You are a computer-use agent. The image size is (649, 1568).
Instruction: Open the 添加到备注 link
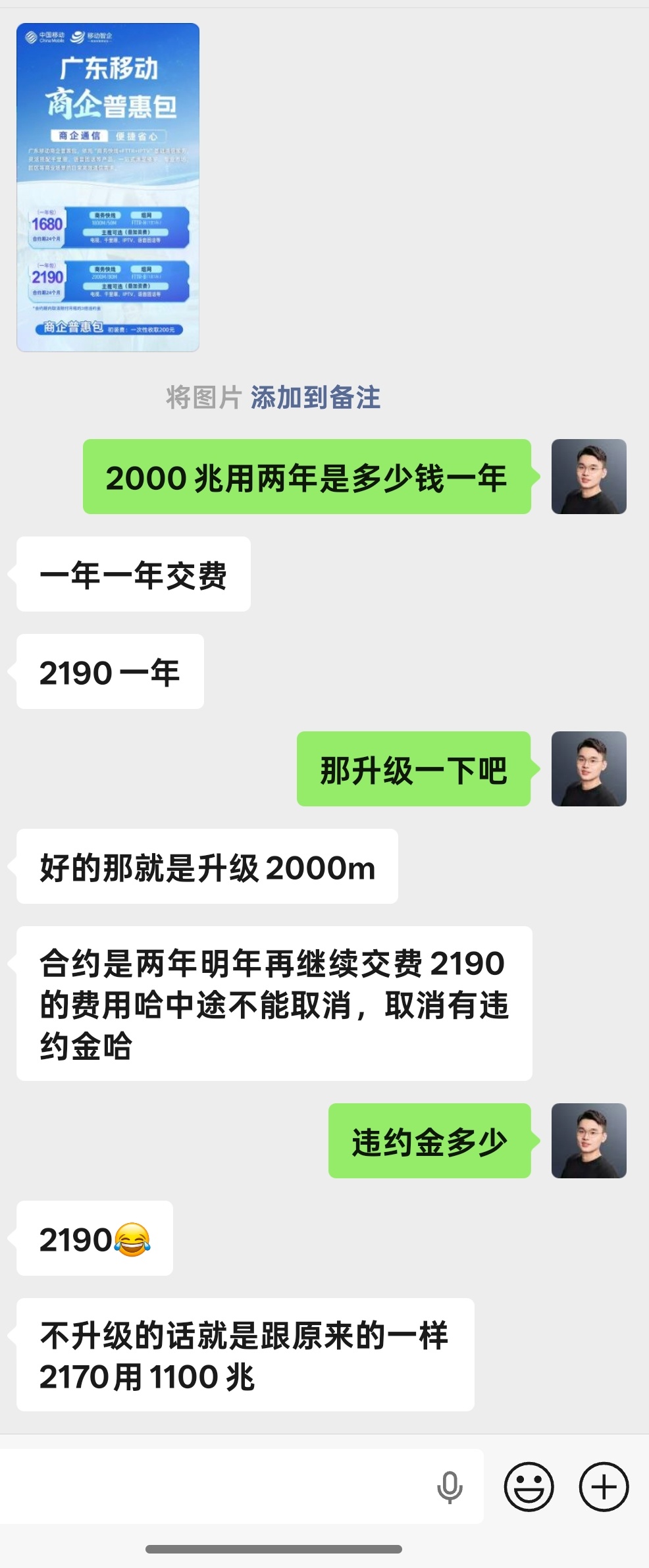[x=317, y=396]
